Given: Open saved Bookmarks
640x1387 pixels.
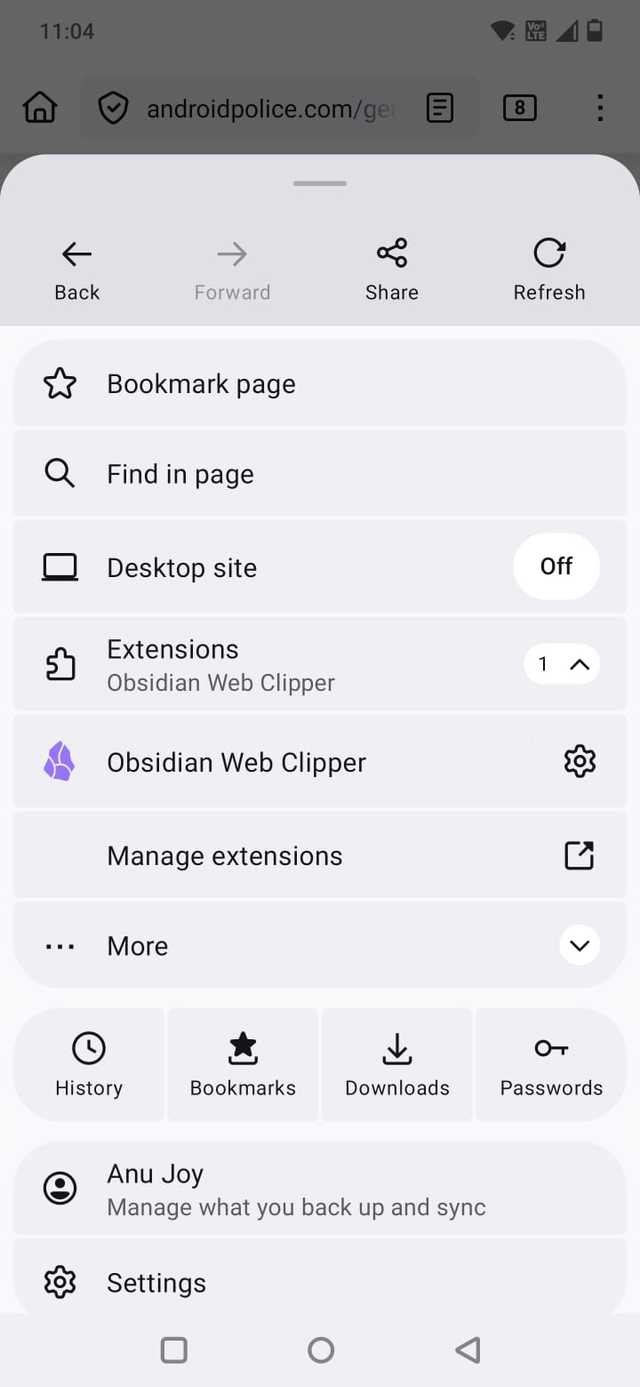Looking at the screenshot, I should [243, 1064].
